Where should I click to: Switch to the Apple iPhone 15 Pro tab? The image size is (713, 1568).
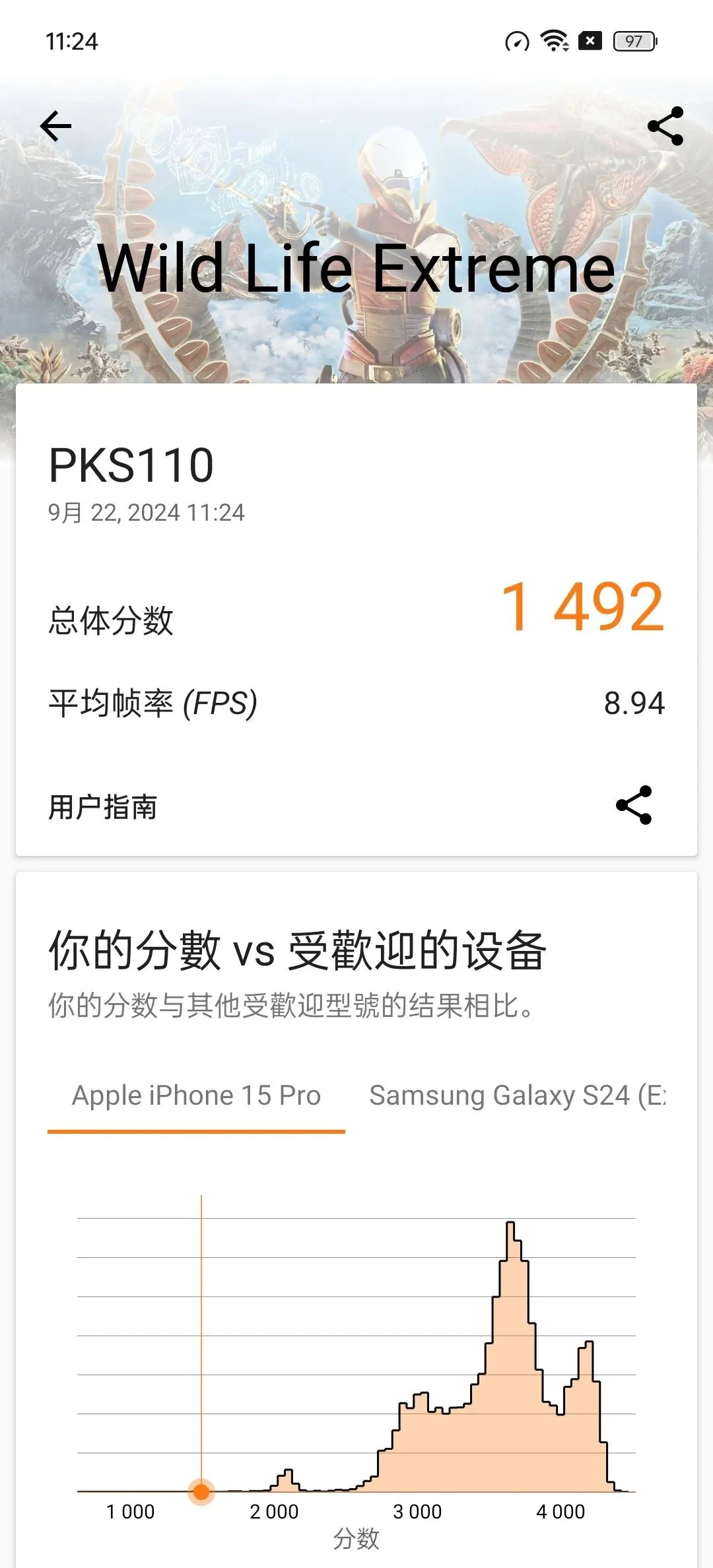tap(196, 1095)
